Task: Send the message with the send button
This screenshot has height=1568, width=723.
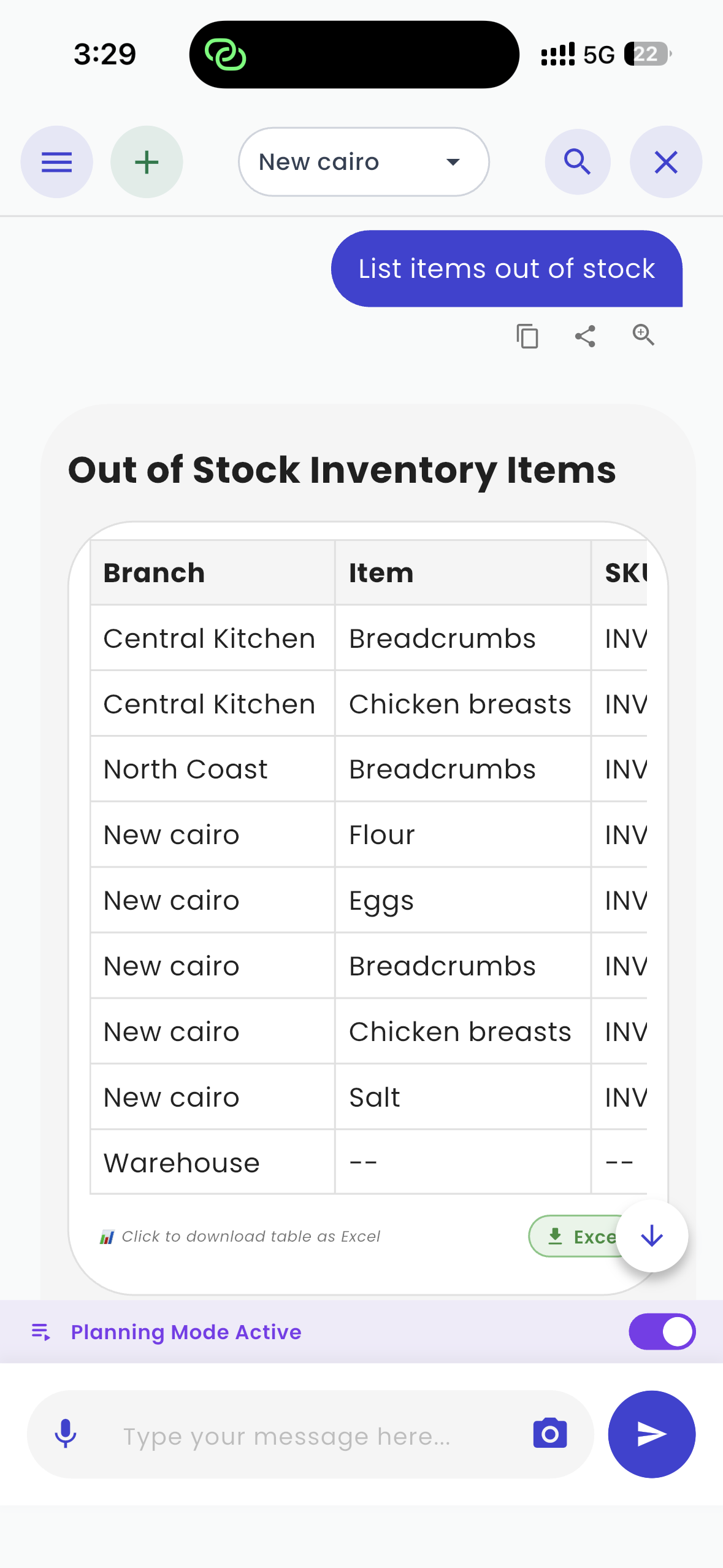Action: 651,1435
